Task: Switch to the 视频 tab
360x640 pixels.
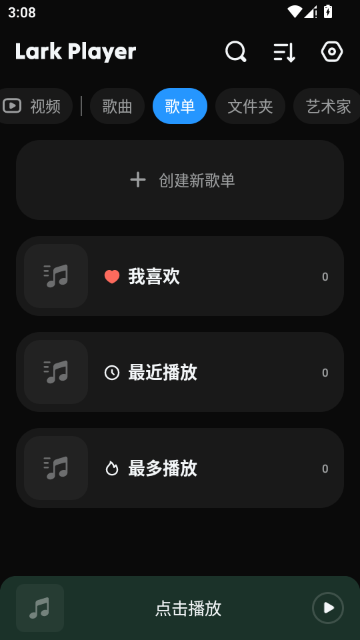Action: (x=36, y=106)
